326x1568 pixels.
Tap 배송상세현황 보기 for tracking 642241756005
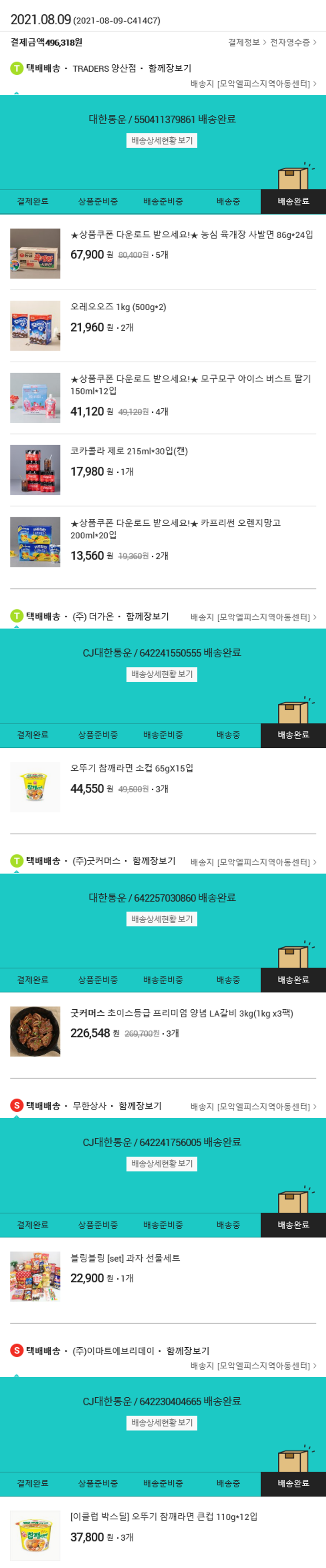tap(162, 1163)
